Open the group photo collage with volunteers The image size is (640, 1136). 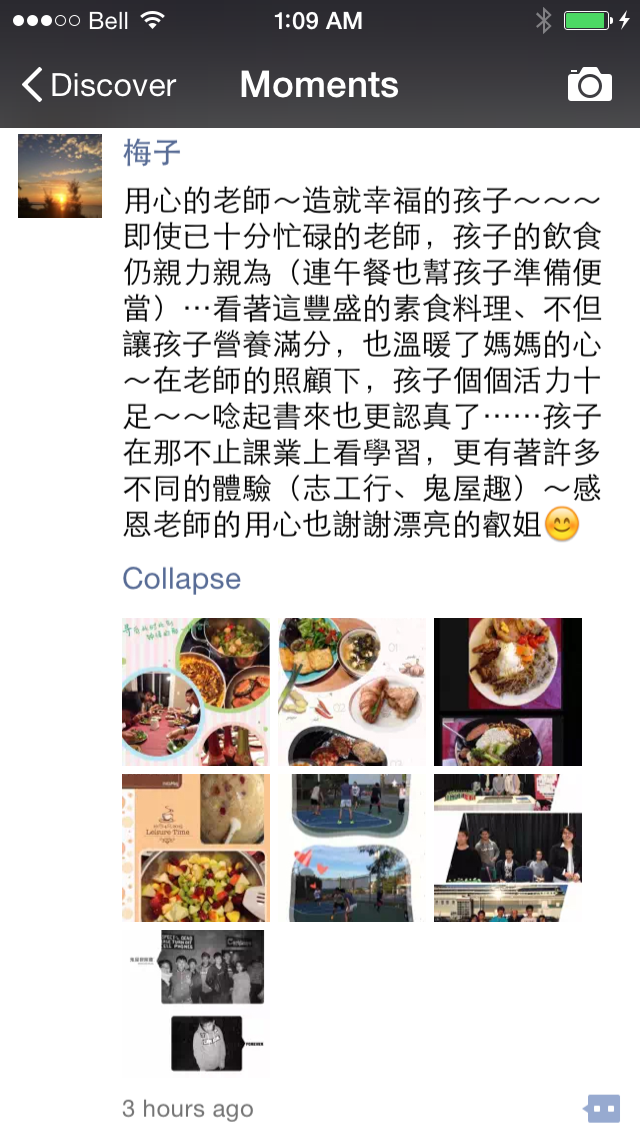click(x=508, y=848)
